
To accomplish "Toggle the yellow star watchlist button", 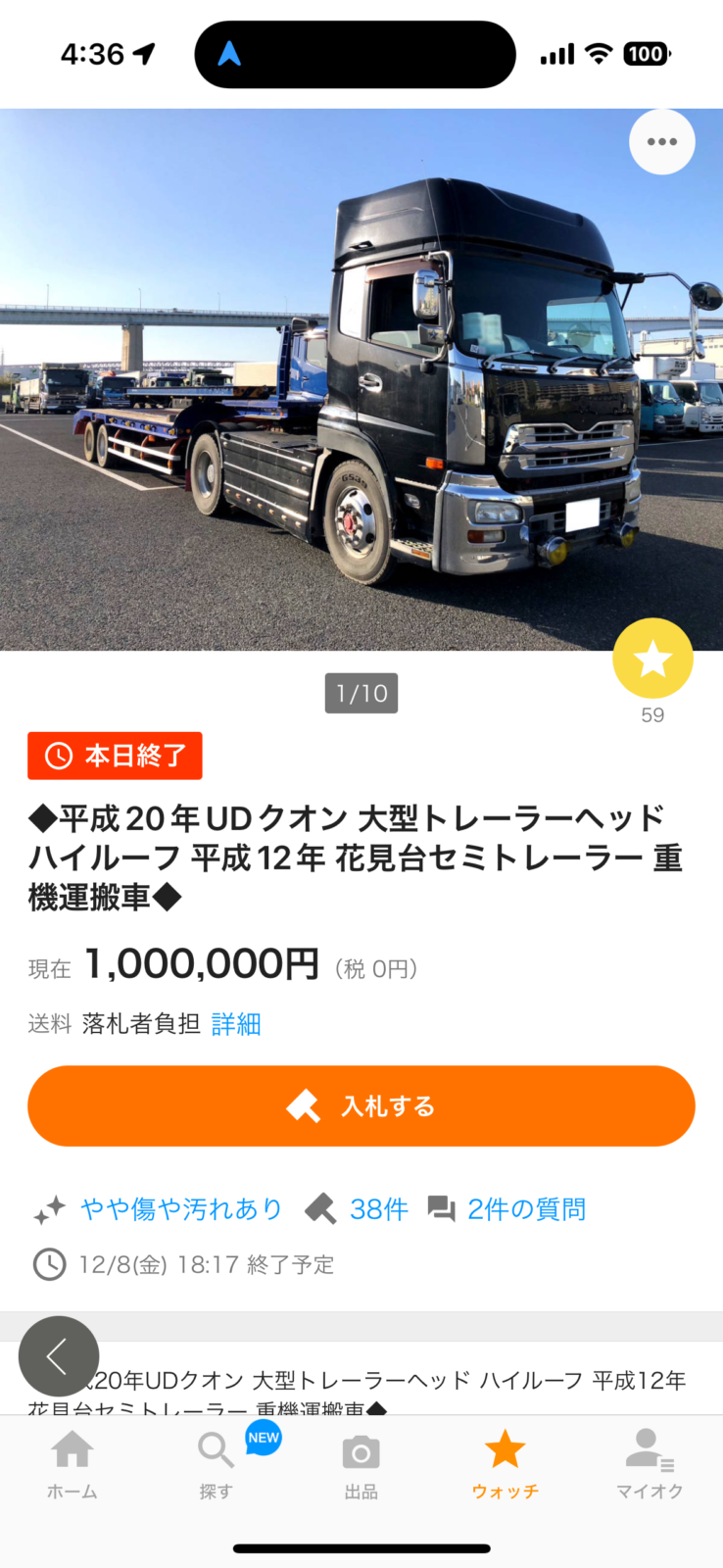I will [652, 659].
